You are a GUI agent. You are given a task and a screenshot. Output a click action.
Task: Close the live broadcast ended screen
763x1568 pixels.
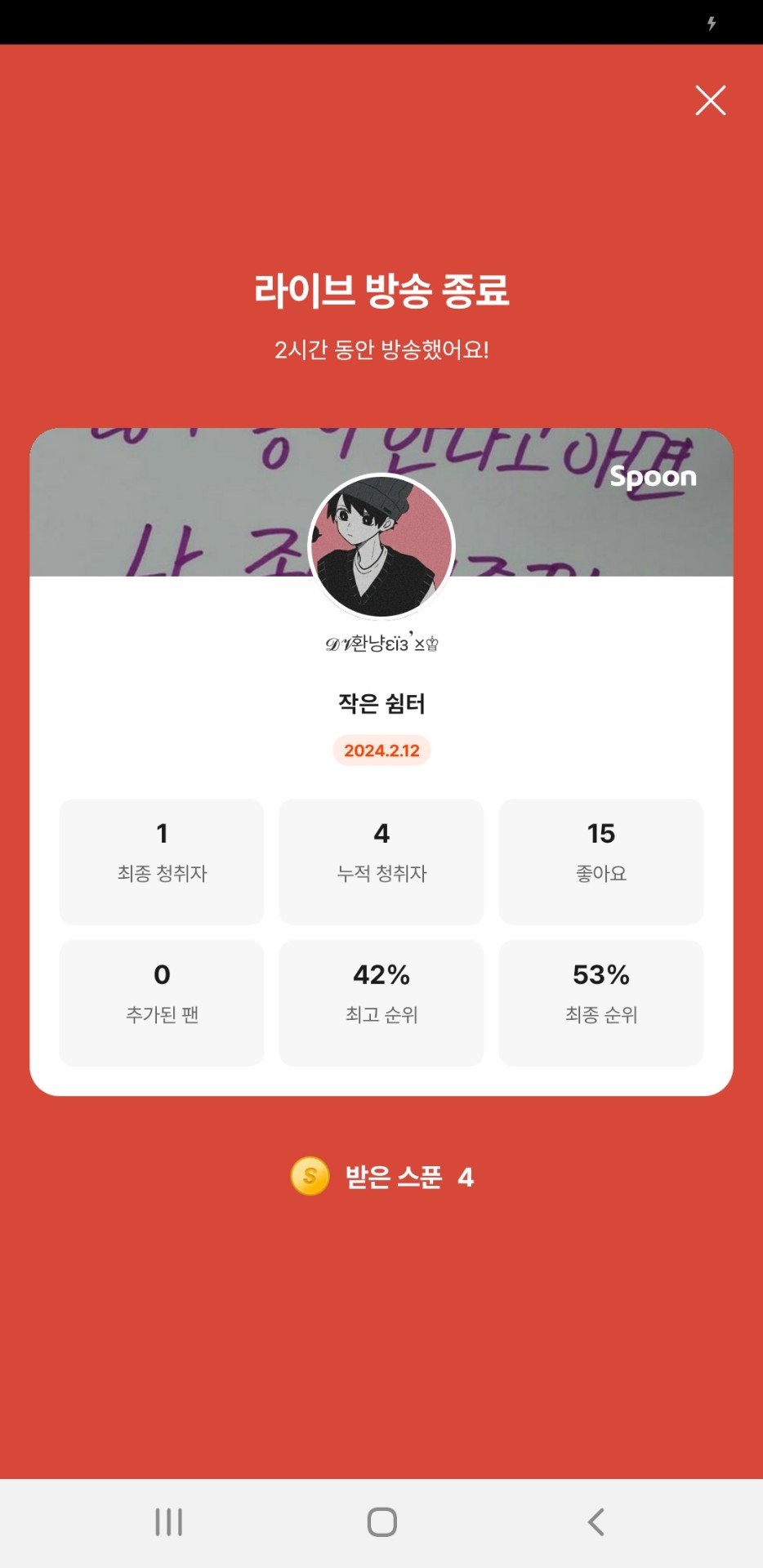coord(710,100)
